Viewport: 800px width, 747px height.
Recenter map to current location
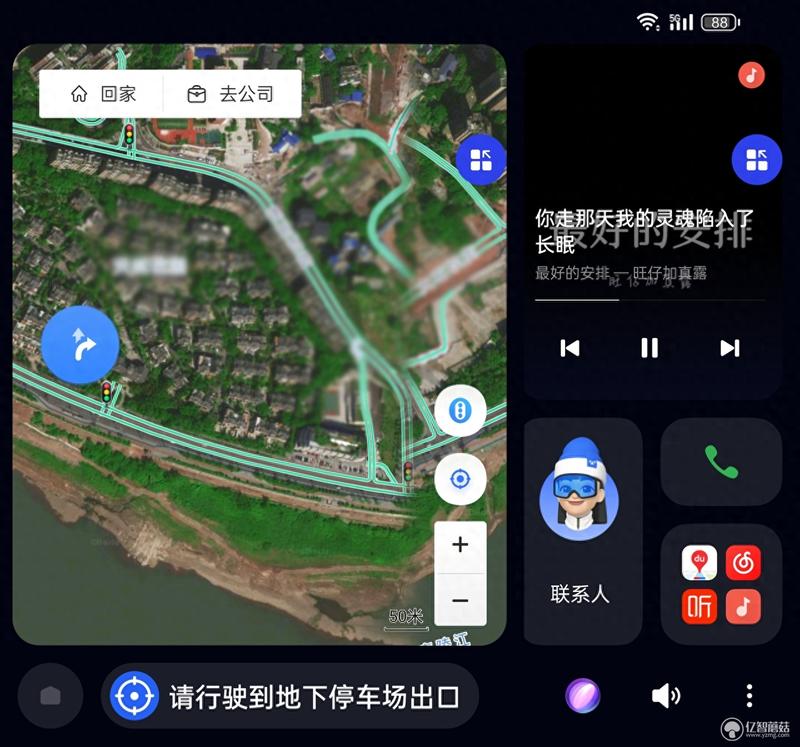coord(460,479)
